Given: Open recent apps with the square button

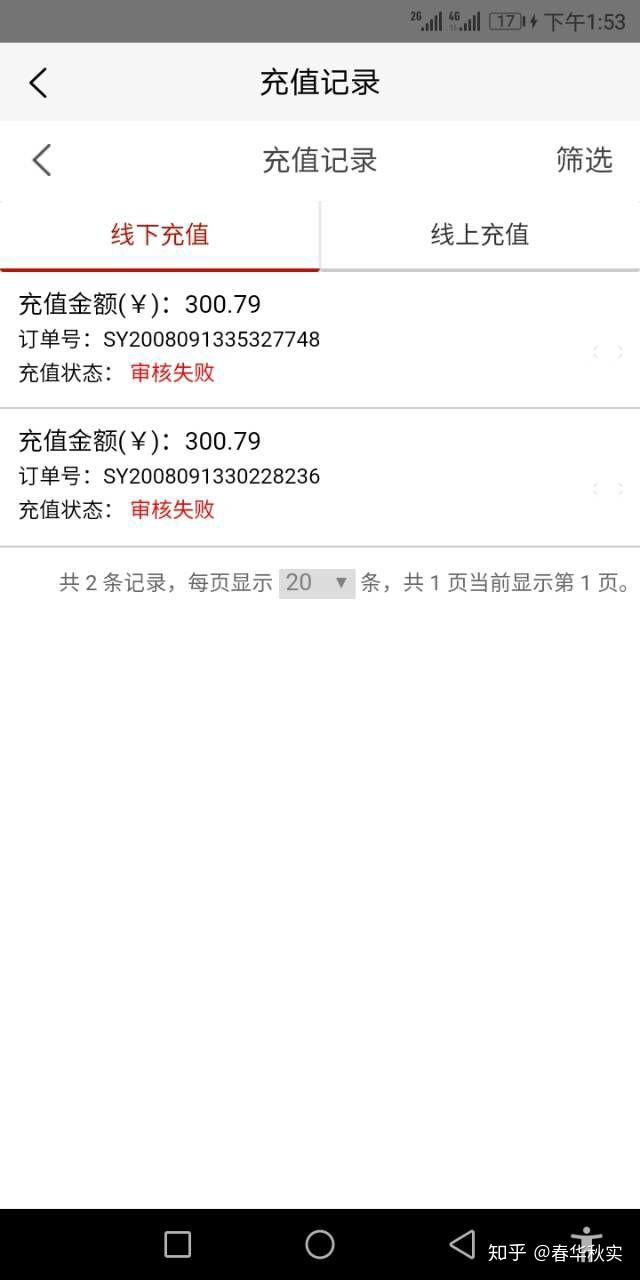Looking at the screenshot, I should pos(177,1244).
